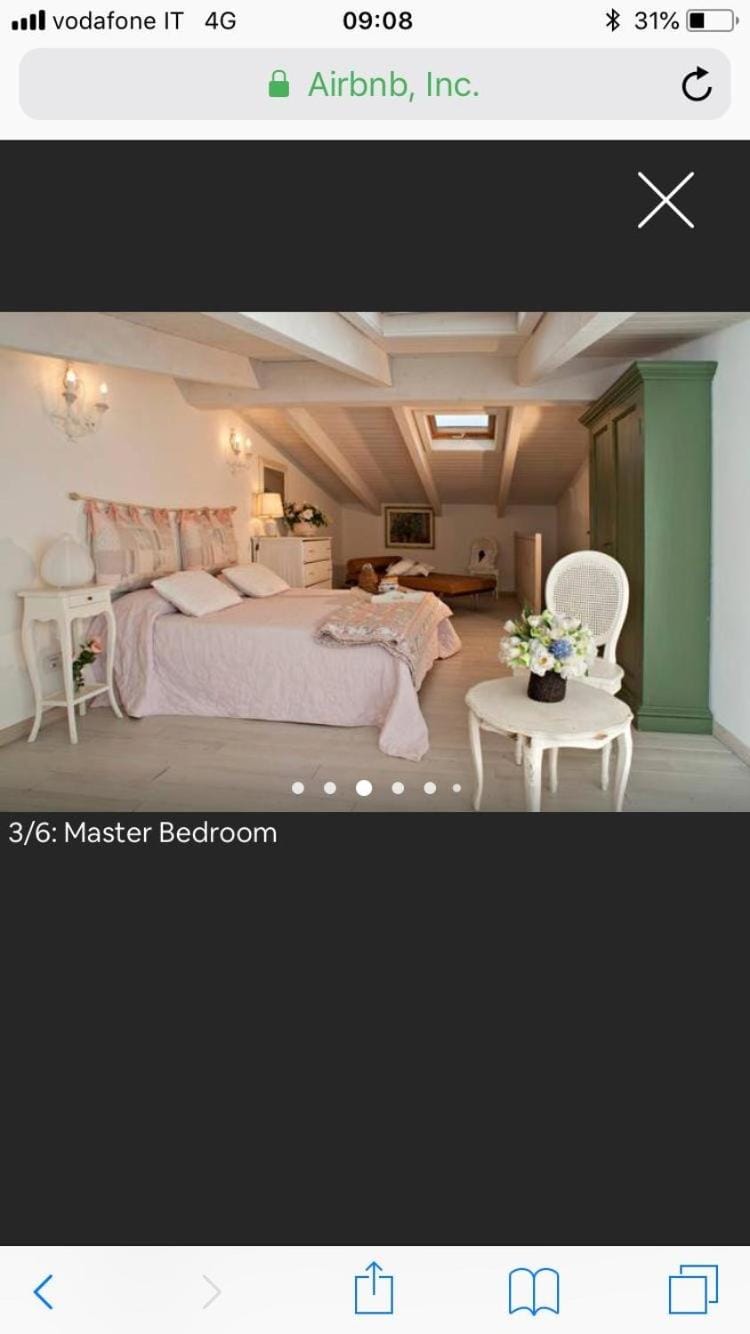Image resolution: width=750 pixels, height=1334 pixels.
Task: Close the photo gallery viewer
Action: 666,200
